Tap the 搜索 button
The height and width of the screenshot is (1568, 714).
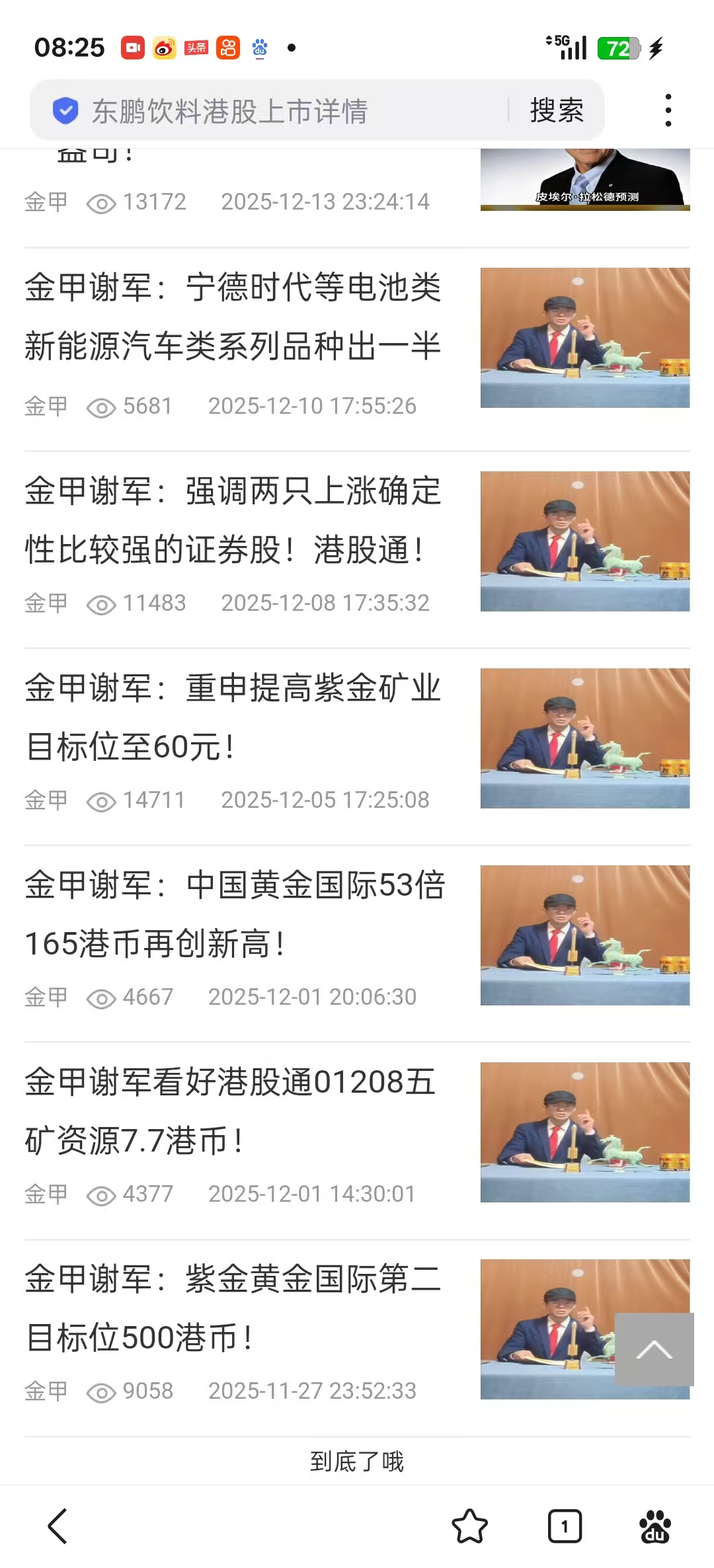(x=557, y=110)
